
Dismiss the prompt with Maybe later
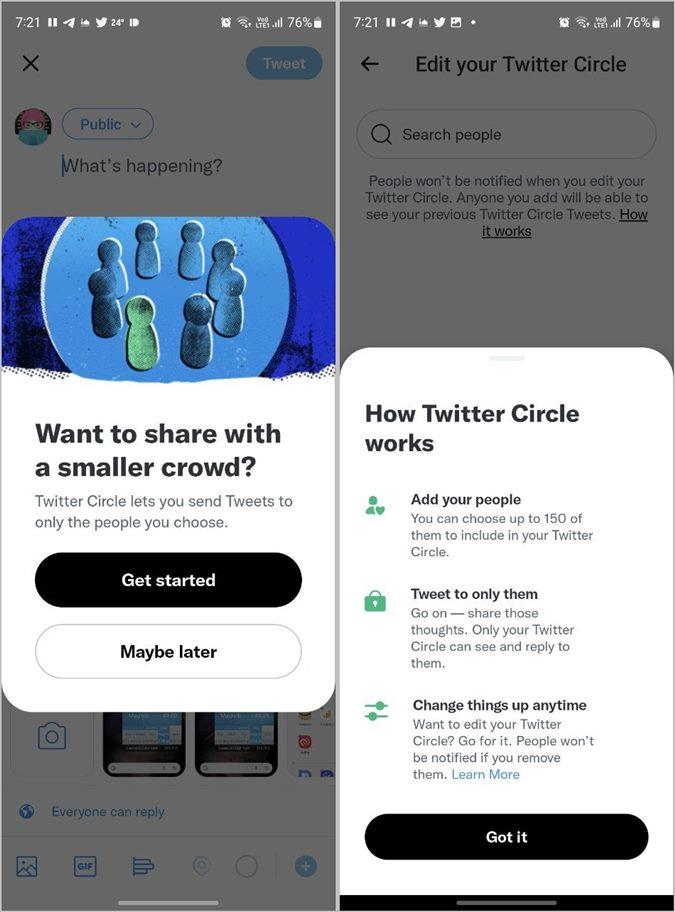[x=168, y=652]
